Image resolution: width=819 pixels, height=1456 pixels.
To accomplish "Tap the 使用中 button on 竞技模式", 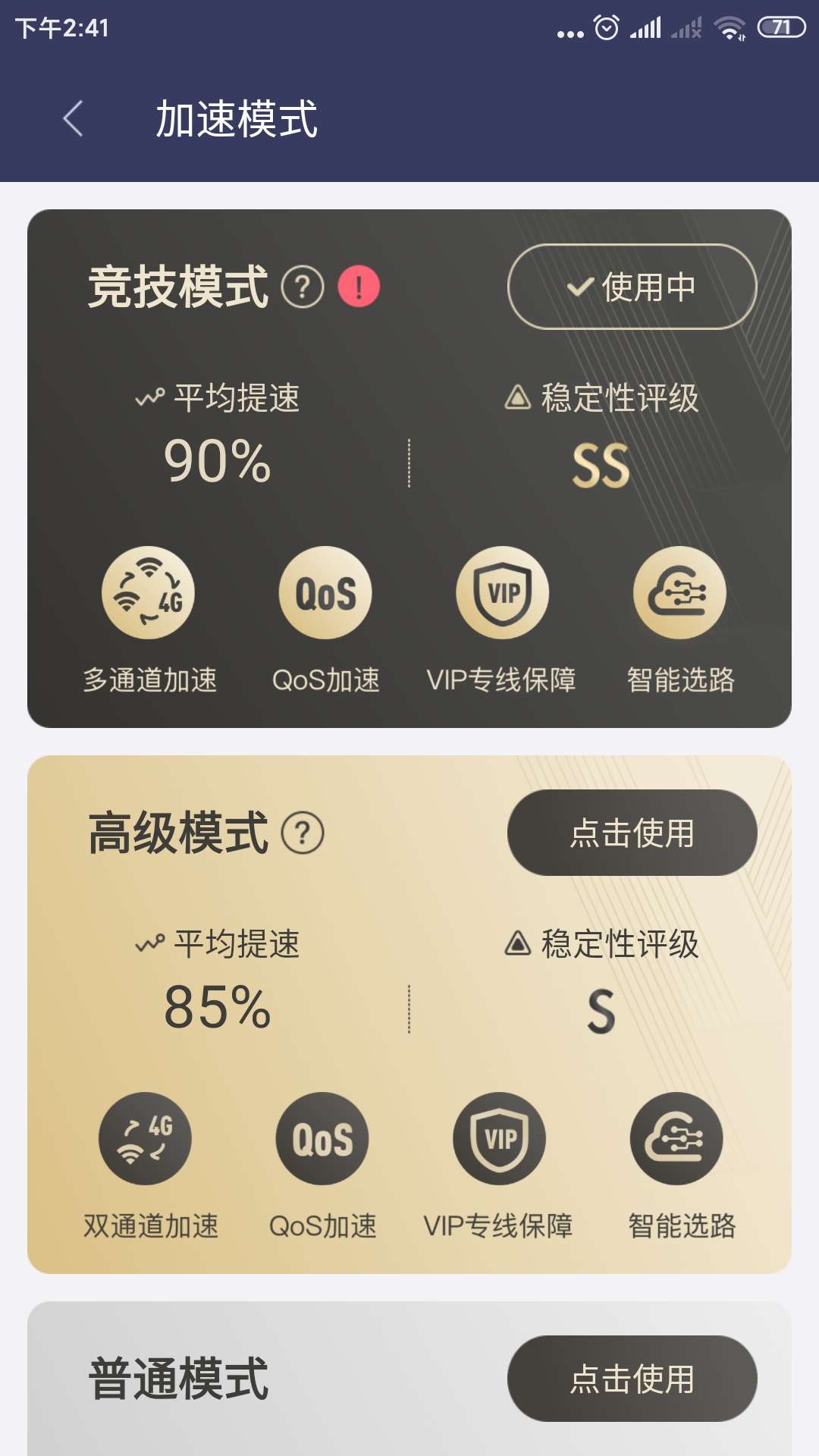I will point(632,287).
